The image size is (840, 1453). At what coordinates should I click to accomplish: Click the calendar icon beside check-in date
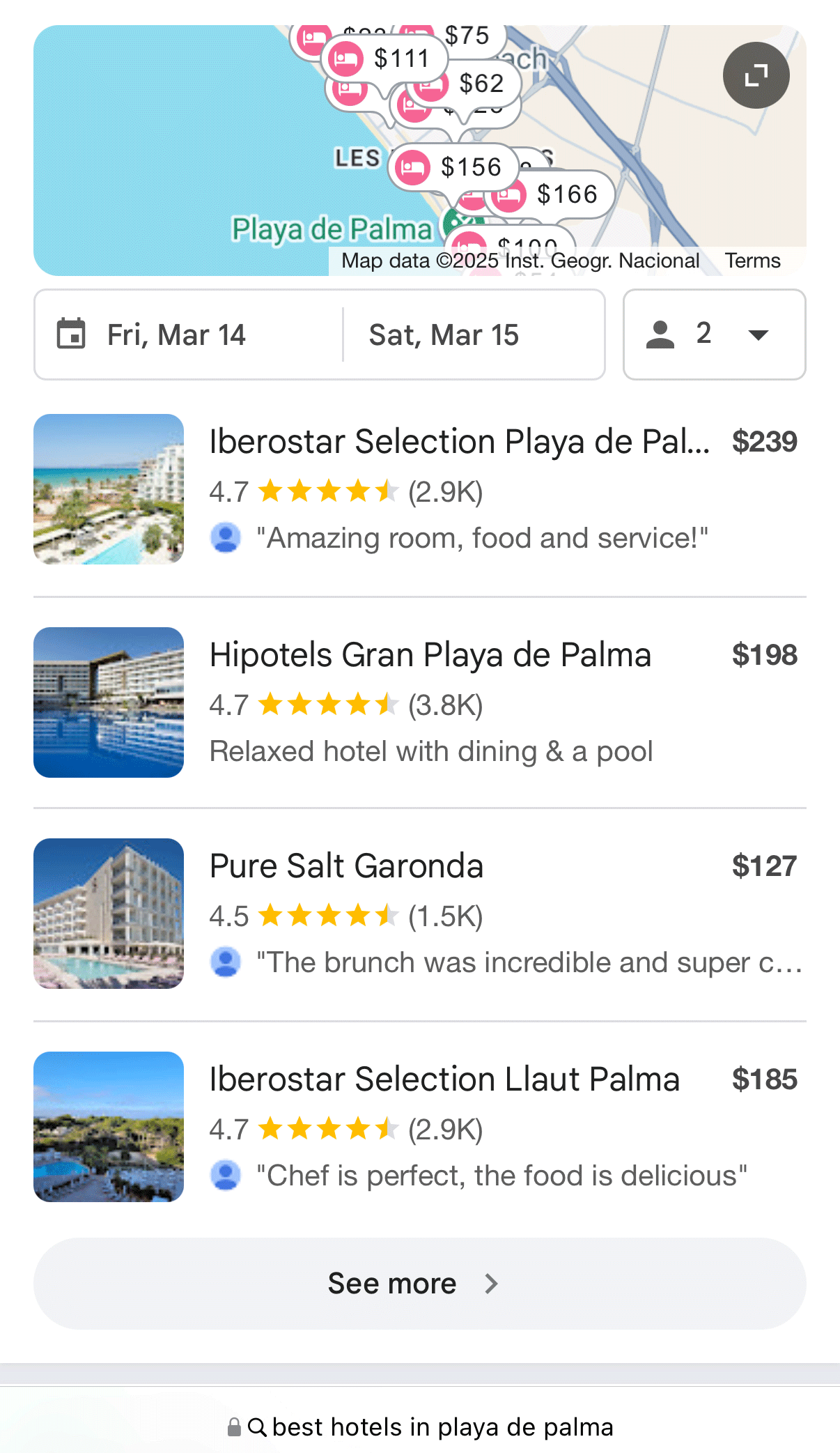click(x=71, y=334)
